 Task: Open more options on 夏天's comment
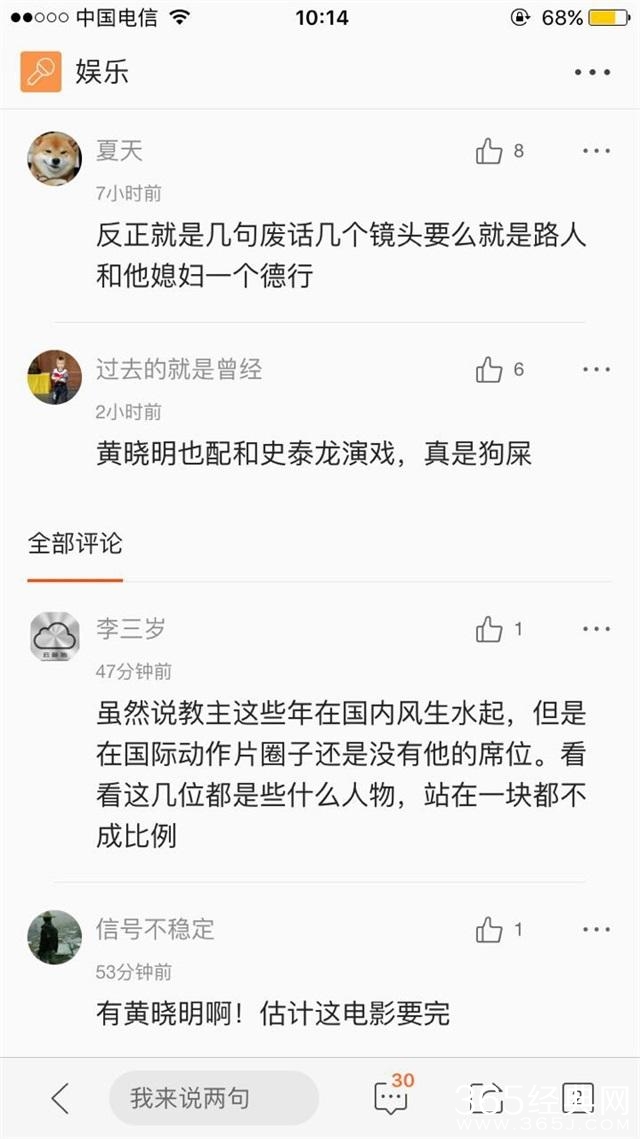(x=596, y=151)
